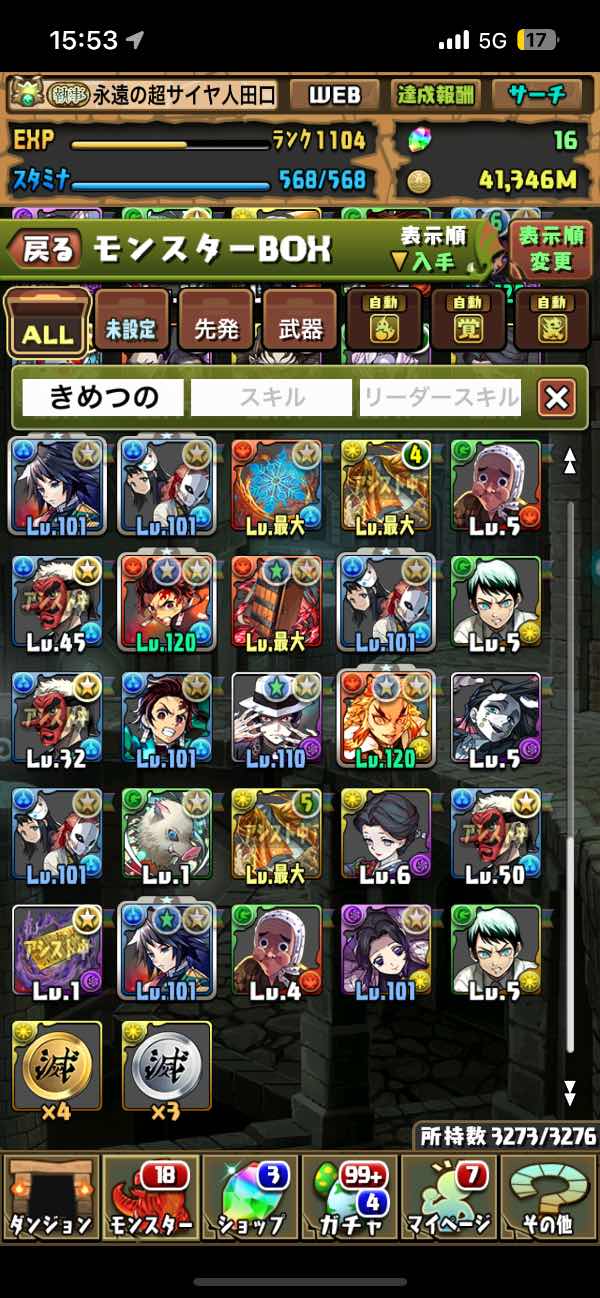Open 達成報酬 achievement rewards
This screenshot has height=1298, width=600.
[435, 95]
